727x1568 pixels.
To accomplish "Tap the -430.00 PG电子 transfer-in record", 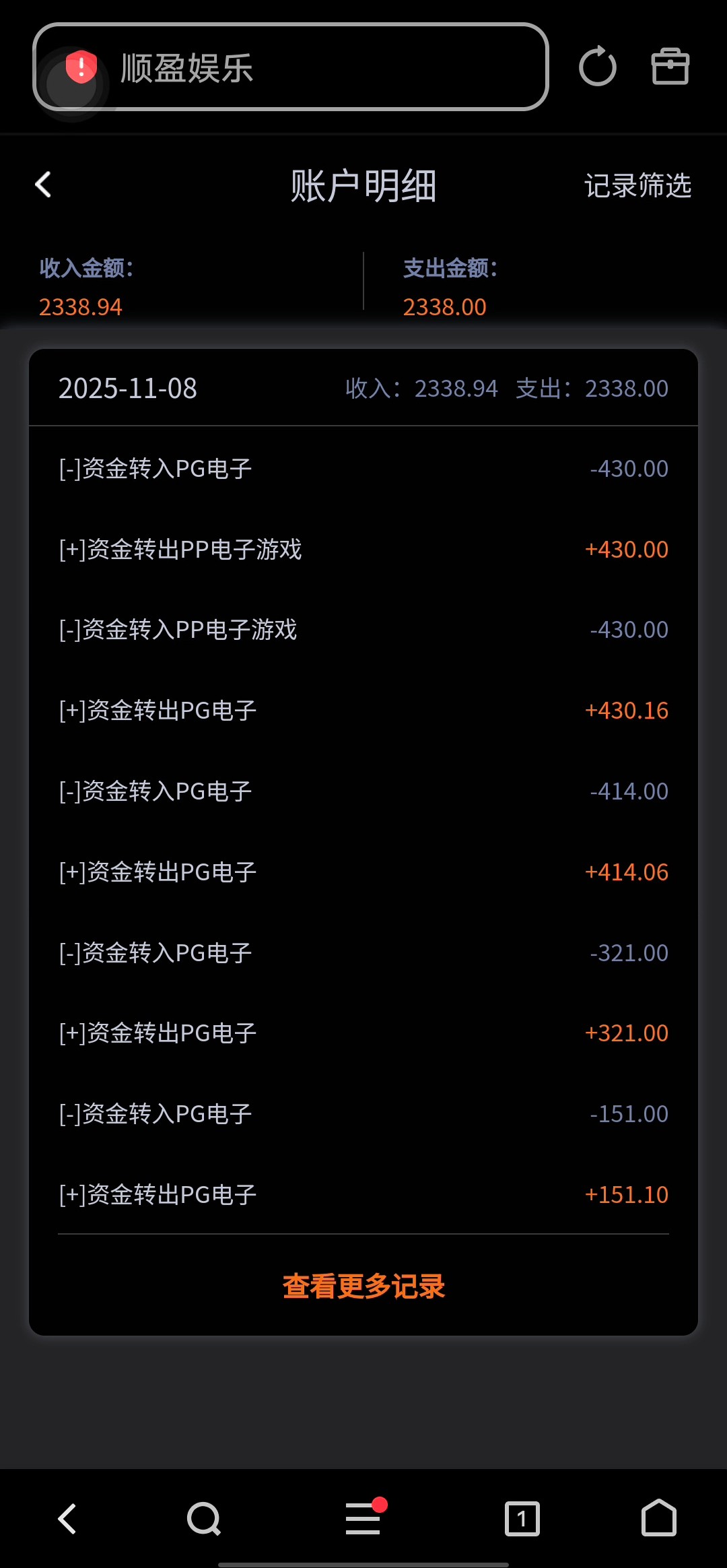I will pos(362,467).
